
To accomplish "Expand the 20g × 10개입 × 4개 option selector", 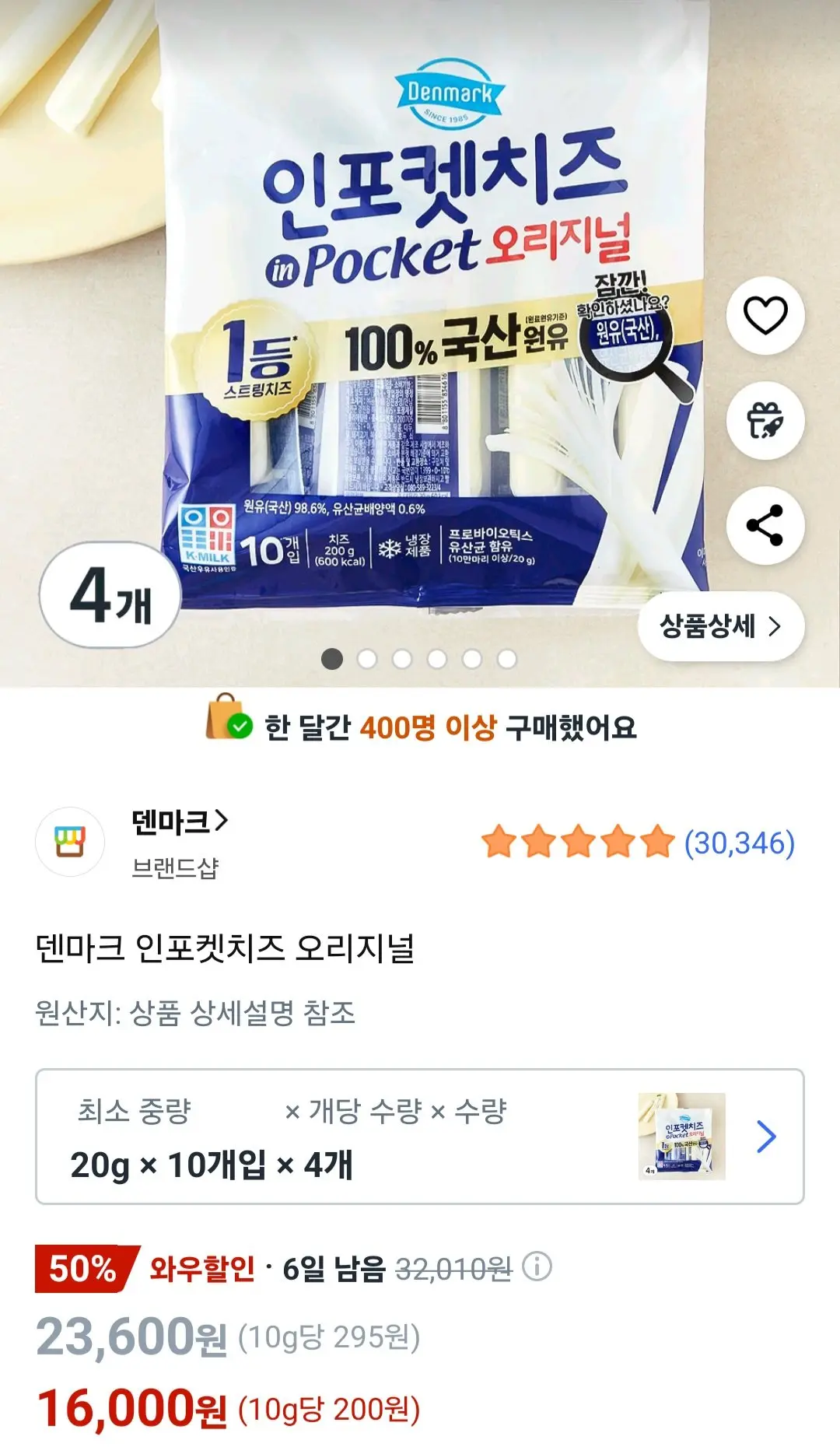I will pyautogui.click(x=420, y=1137).
